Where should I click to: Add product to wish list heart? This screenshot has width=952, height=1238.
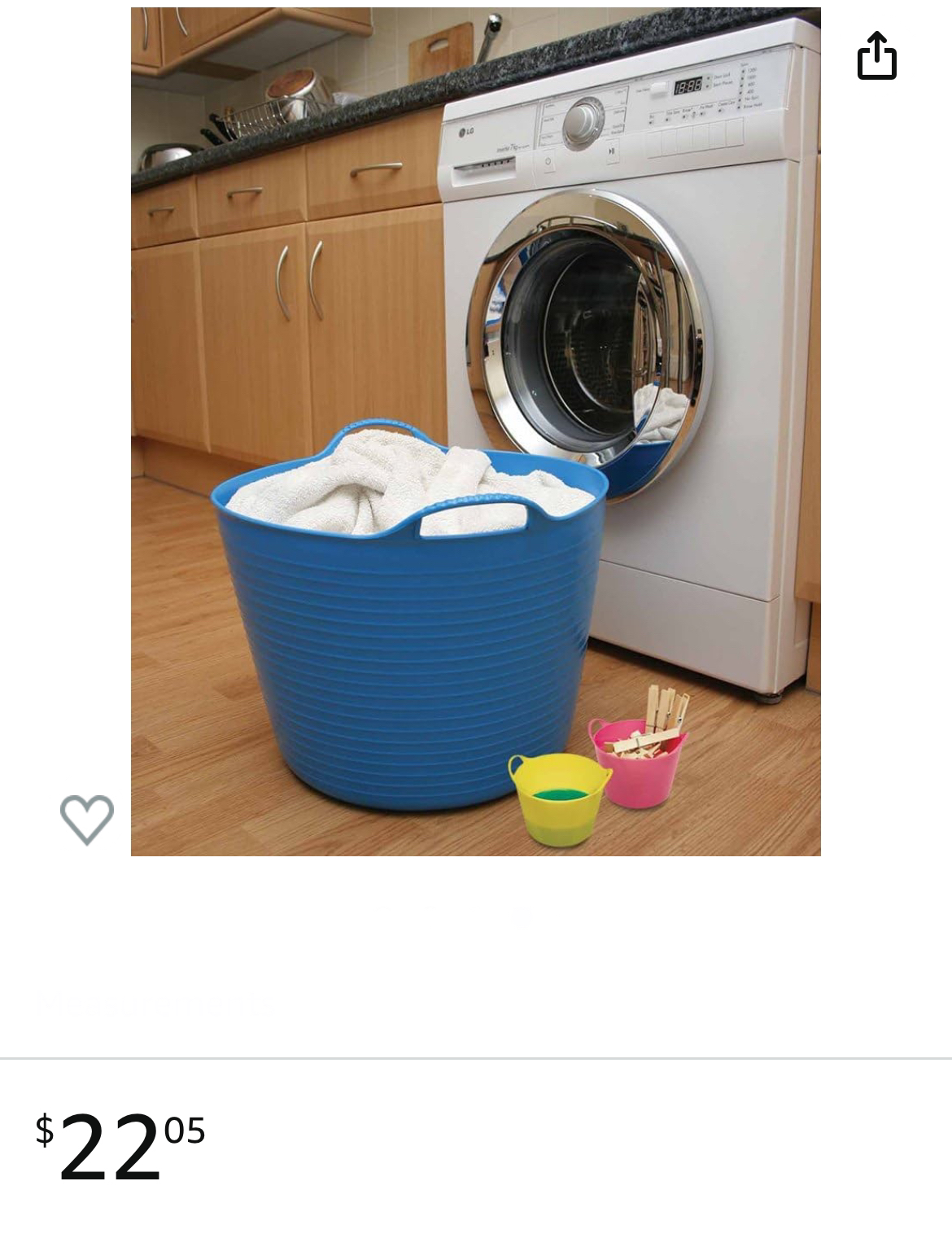(x=87, y=818)
